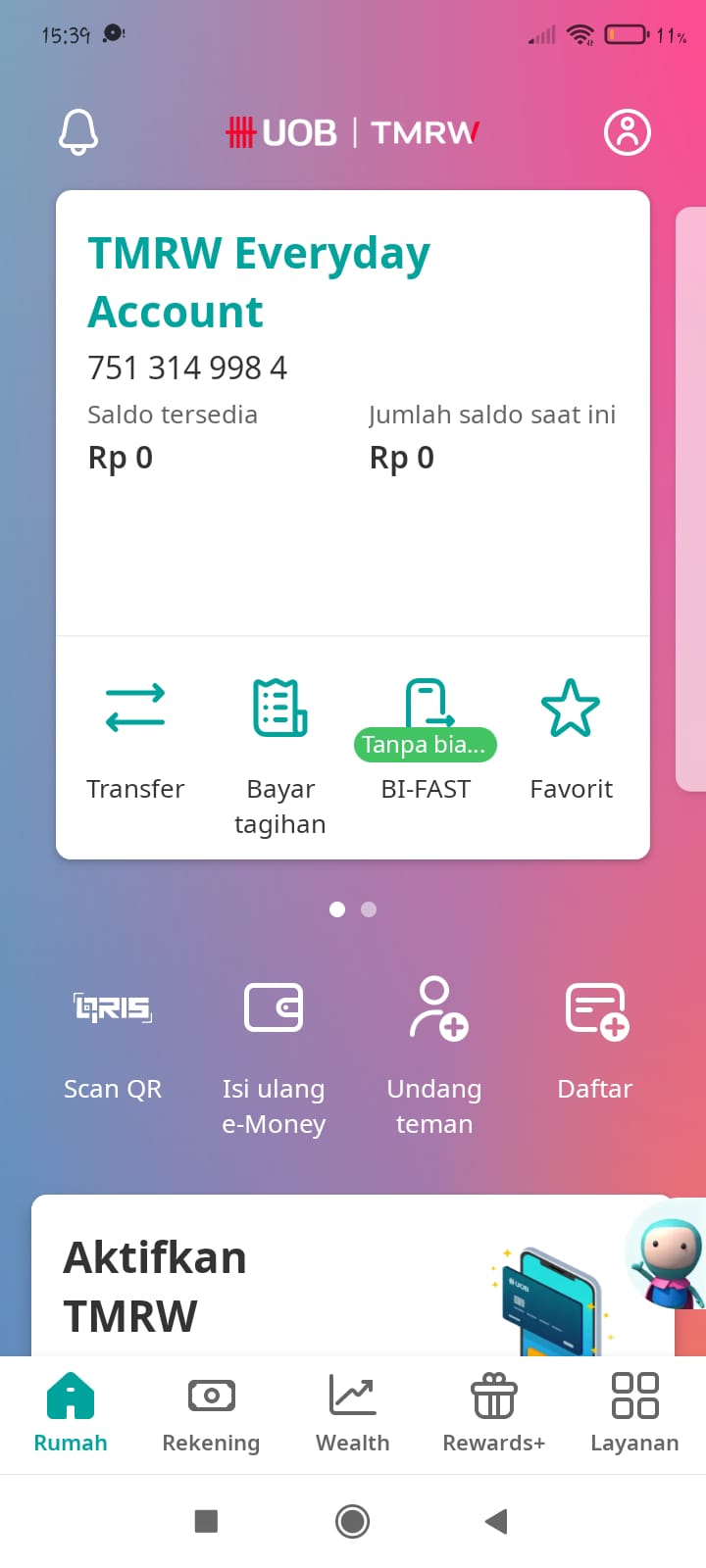Open the Aktifkan TMRW banner
706x1568 pixels.
[353, 1276]
